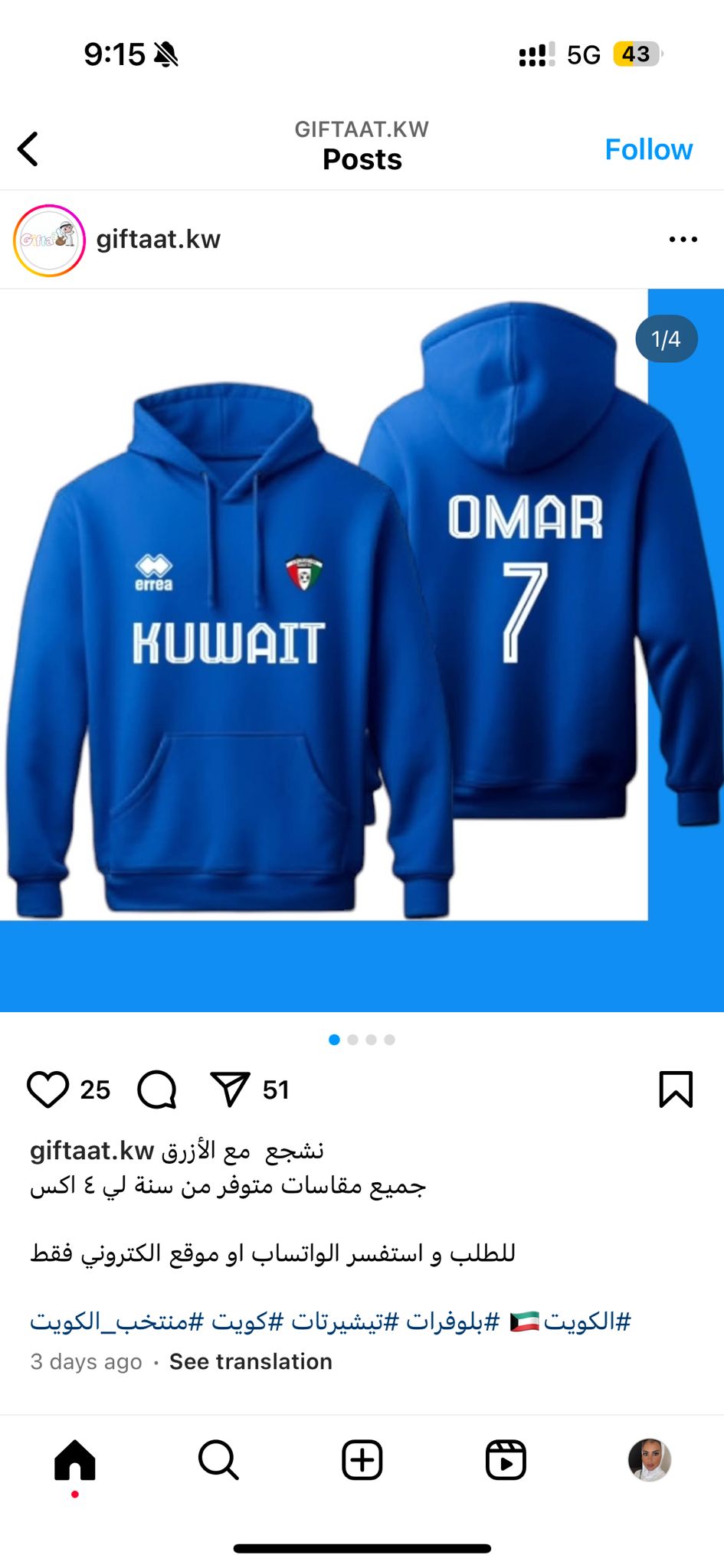Switch to the Reels tab
The image size is (724, 1568).
tap(506, 1460)
